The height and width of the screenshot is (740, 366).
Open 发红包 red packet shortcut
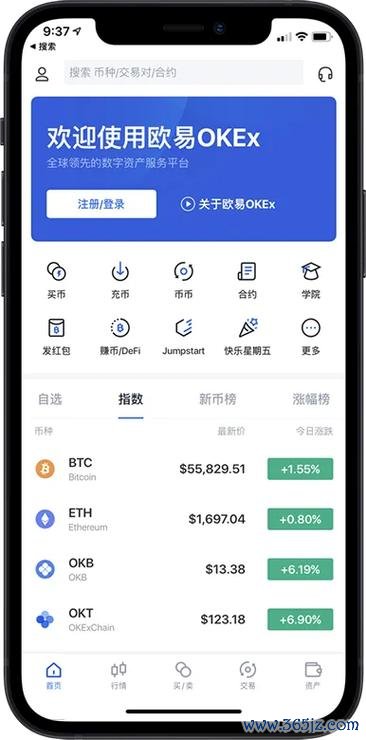click(56, 337)
